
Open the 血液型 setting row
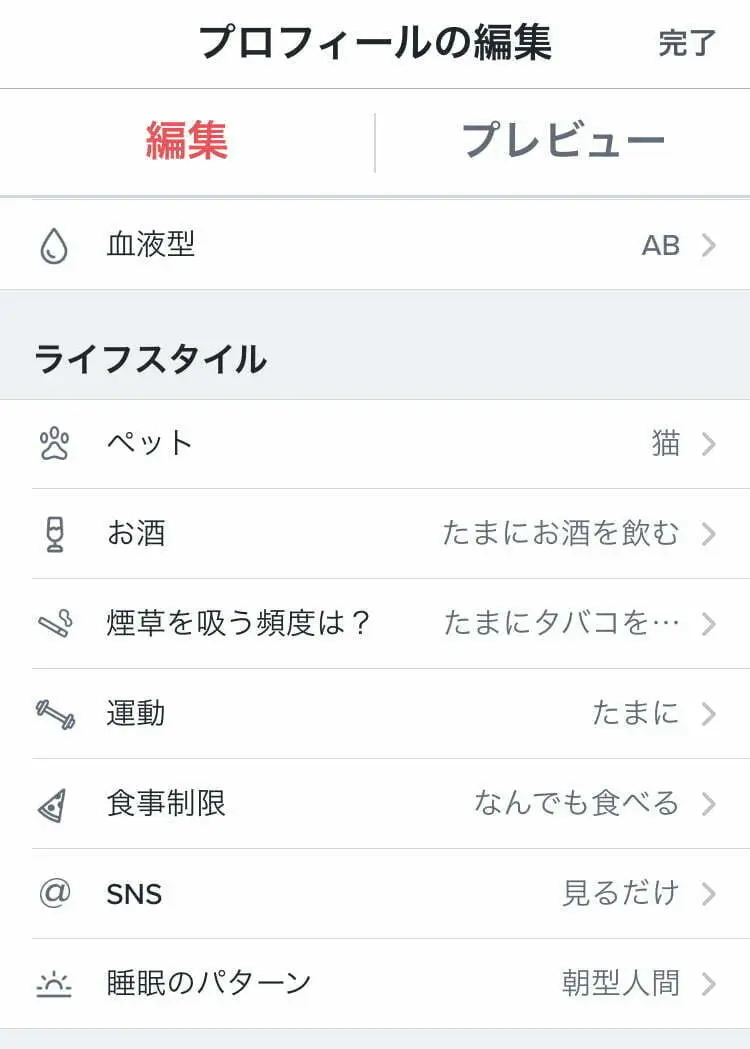point(375,245)
